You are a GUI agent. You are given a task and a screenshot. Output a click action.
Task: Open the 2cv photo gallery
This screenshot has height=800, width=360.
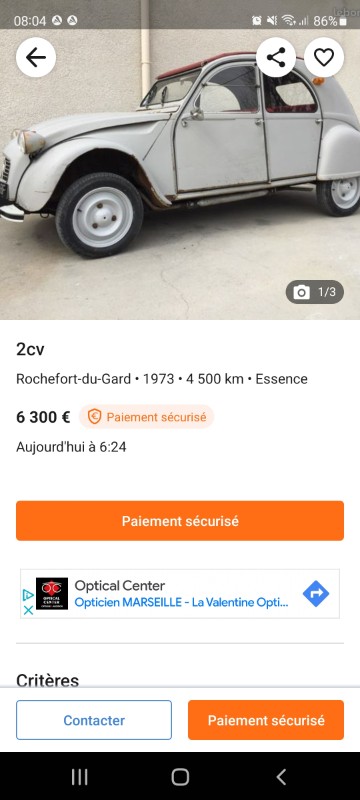(x=180, y=173)
